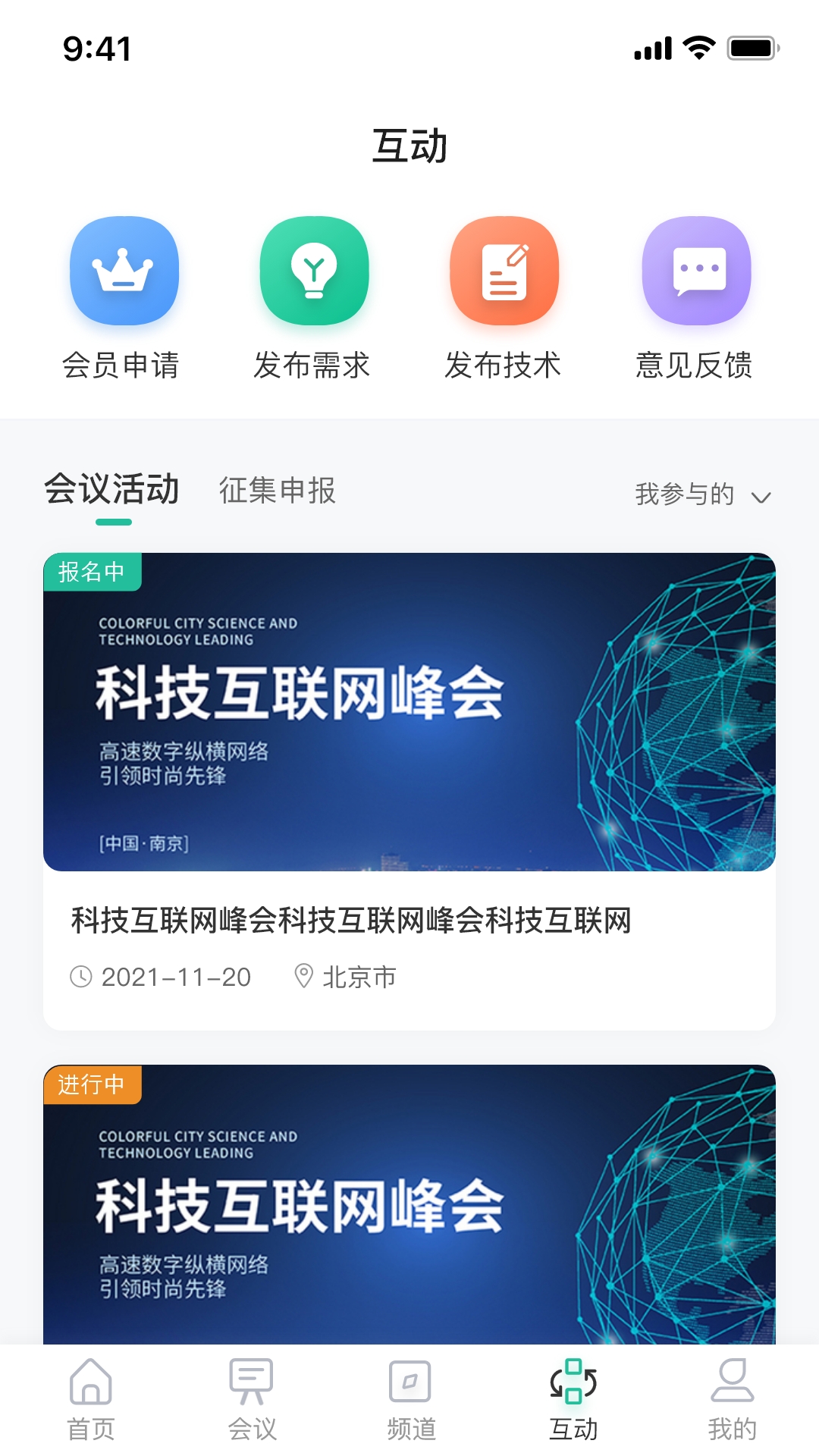Tap the 互动 bottom navigation tab

(573, 1399)
